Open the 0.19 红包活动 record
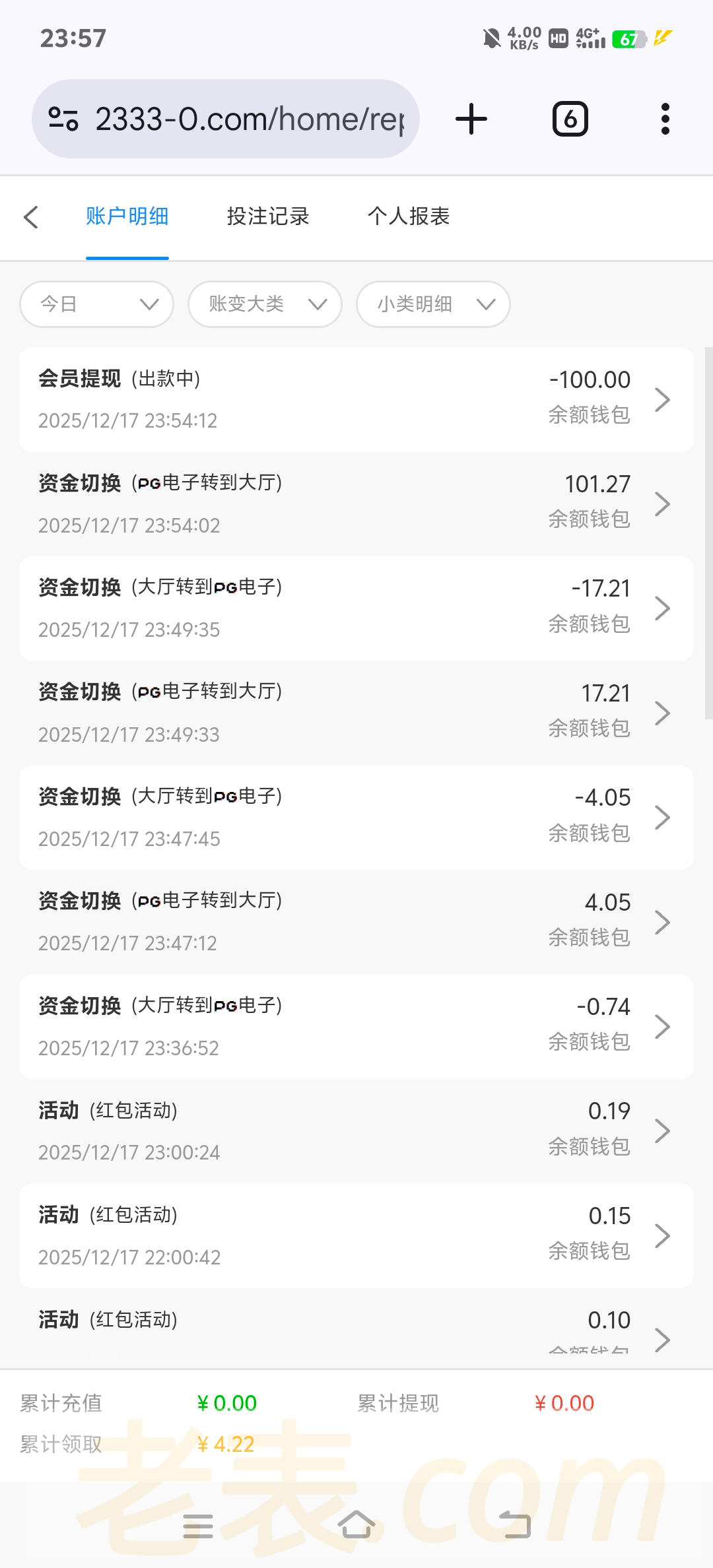 (356, 1130)
